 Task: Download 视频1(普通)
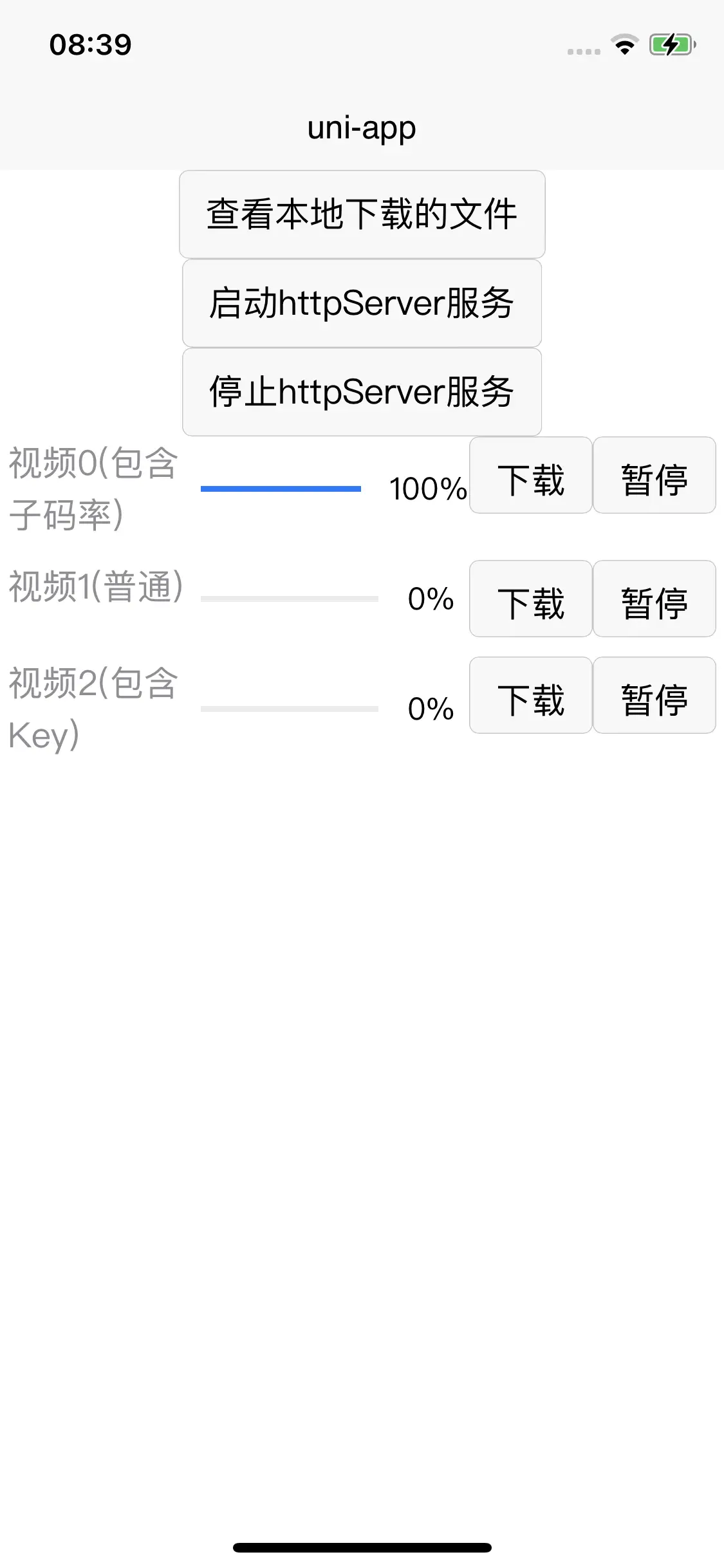[531, 599]
